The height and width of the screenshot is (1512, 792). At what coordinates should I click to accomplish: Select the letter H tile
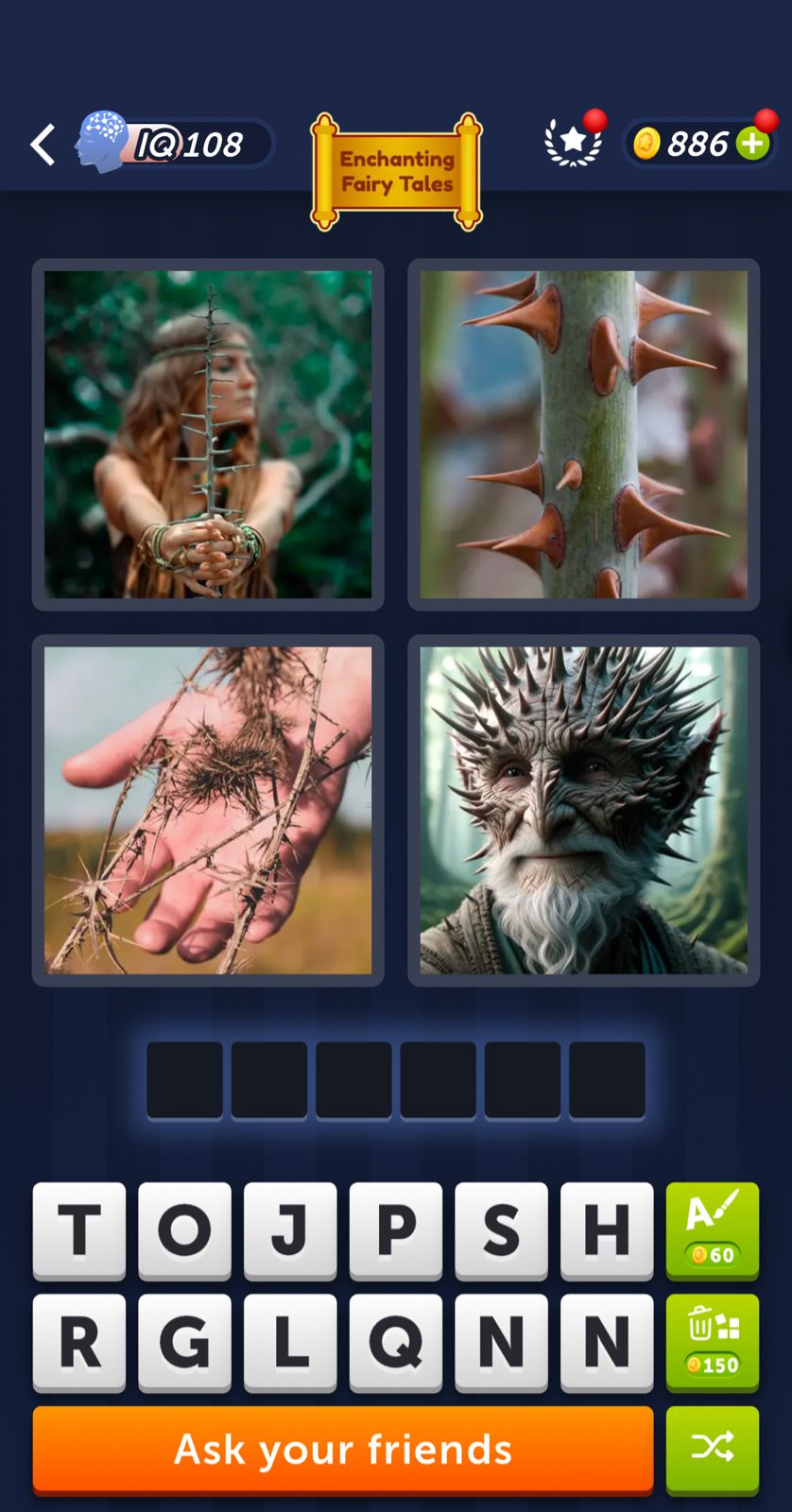point(607,1229)
